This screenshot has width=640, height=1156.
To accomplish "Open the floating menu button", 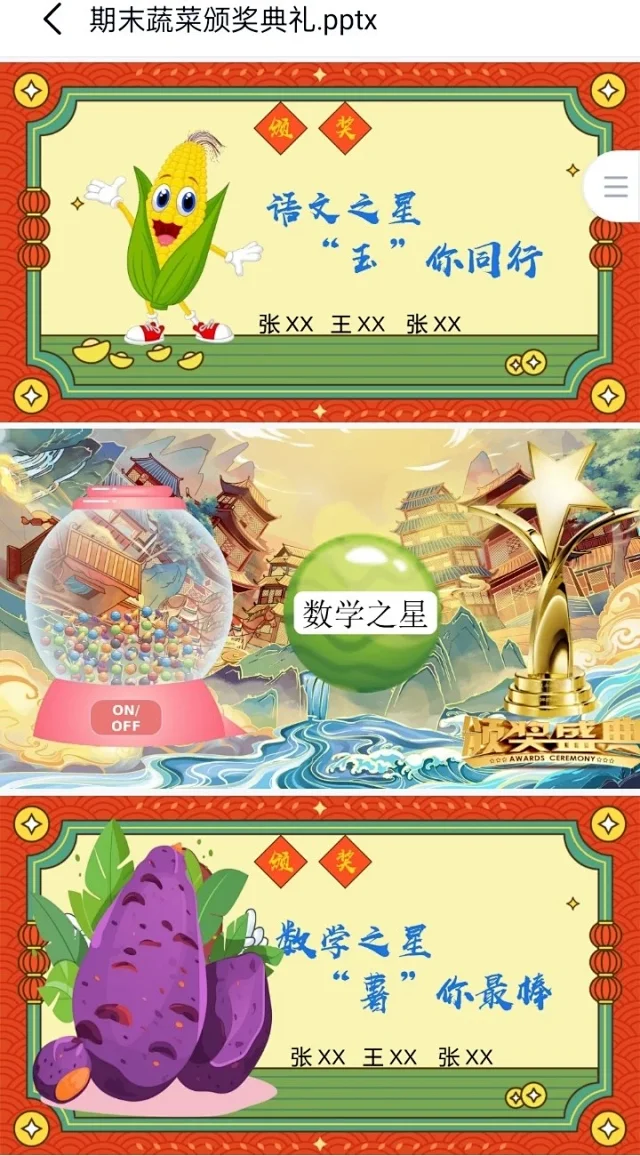I will click(x=615, y=187).
